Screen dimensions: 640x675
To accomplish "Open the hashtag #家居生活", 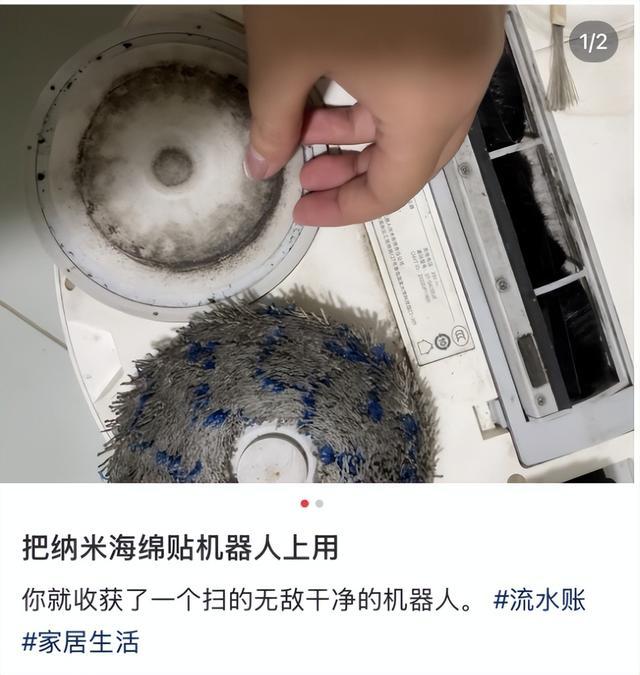I will coord(80,641).
